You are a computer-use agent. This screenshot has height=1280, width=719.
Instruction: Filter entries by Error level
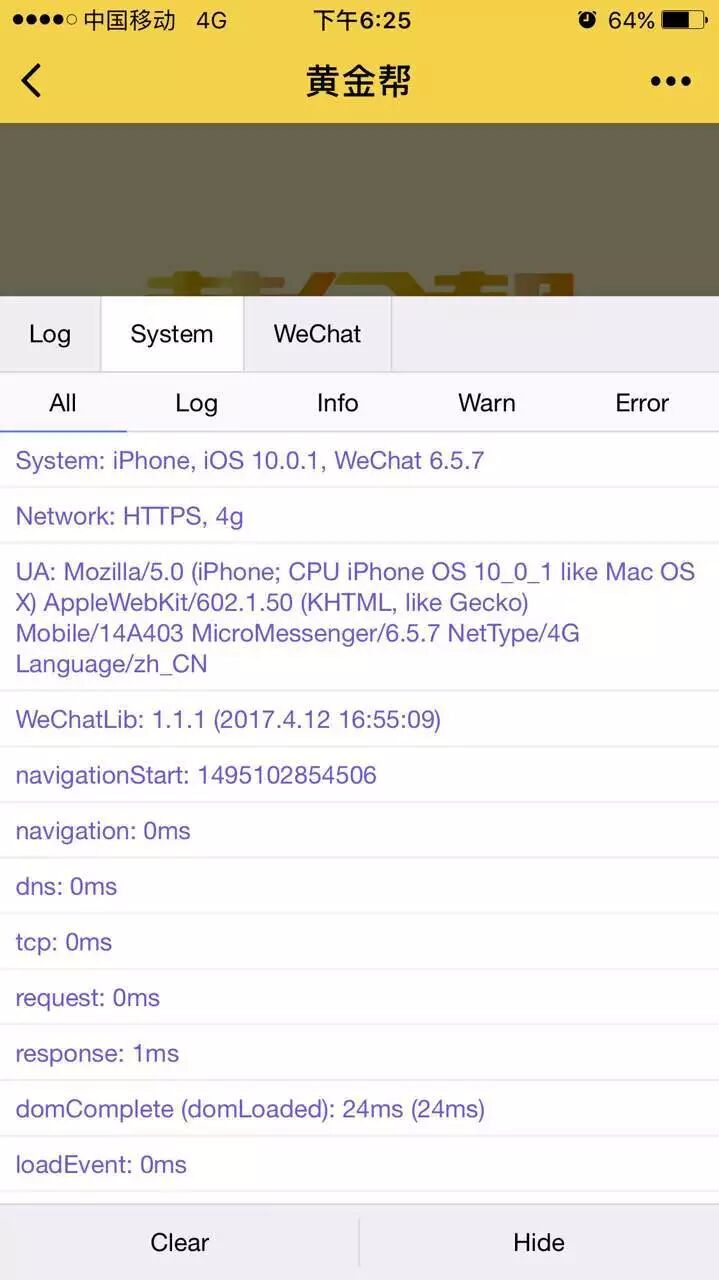(641, 403)
